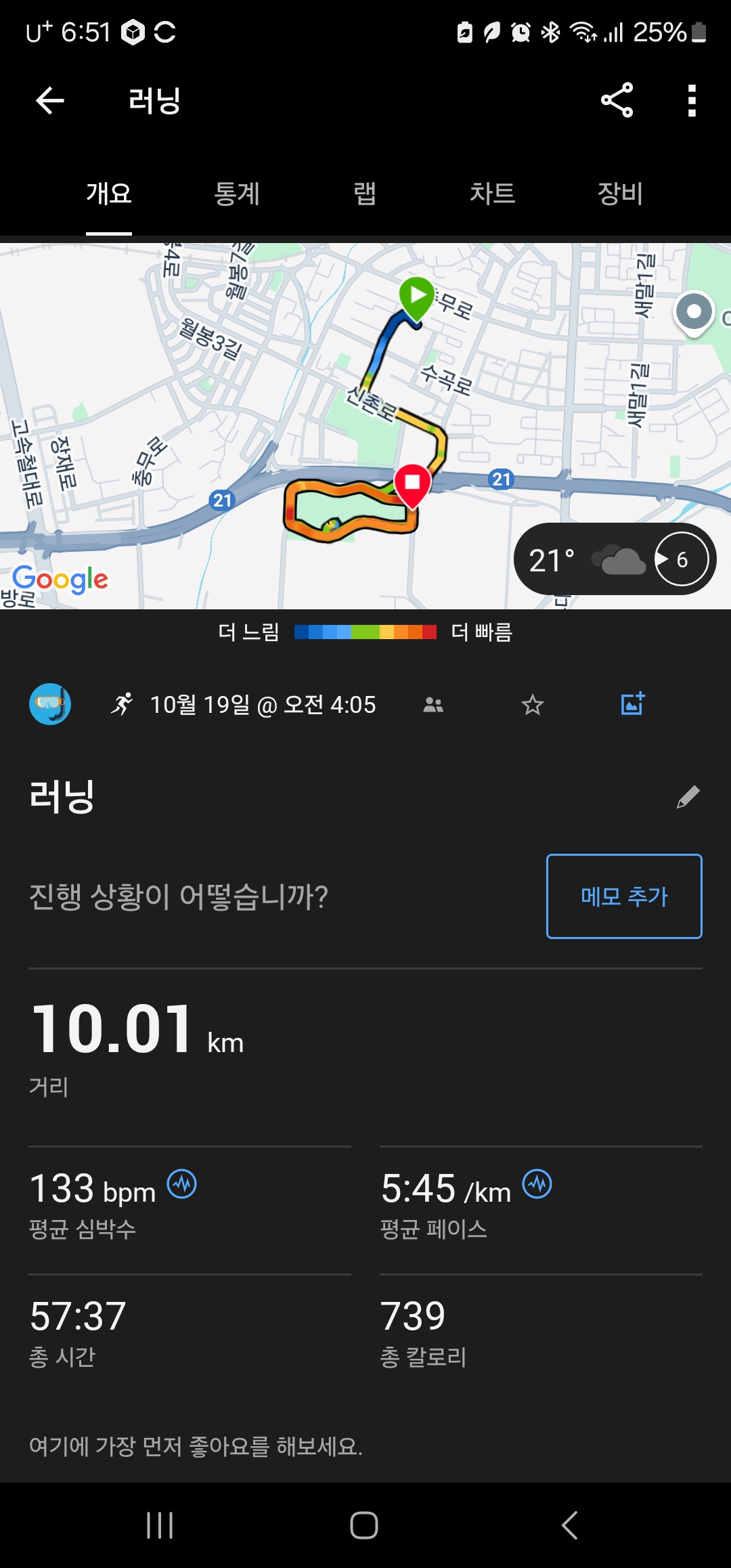Viewport: 731px width, 1568px height.
Task: Open the 21° weather details
Action: click(x=615, y=559)
